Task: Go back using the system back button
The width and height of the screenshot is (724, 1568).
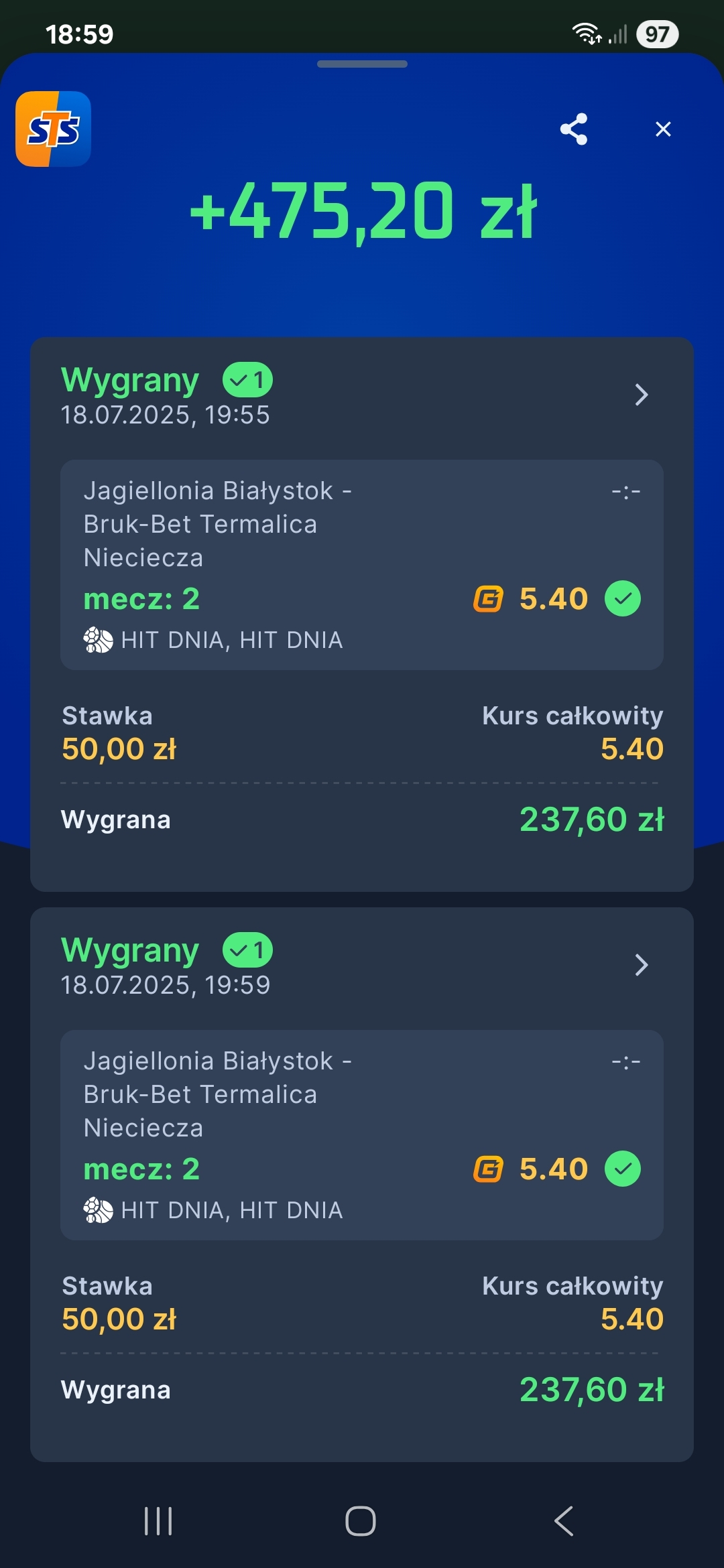Action: 564,1520
